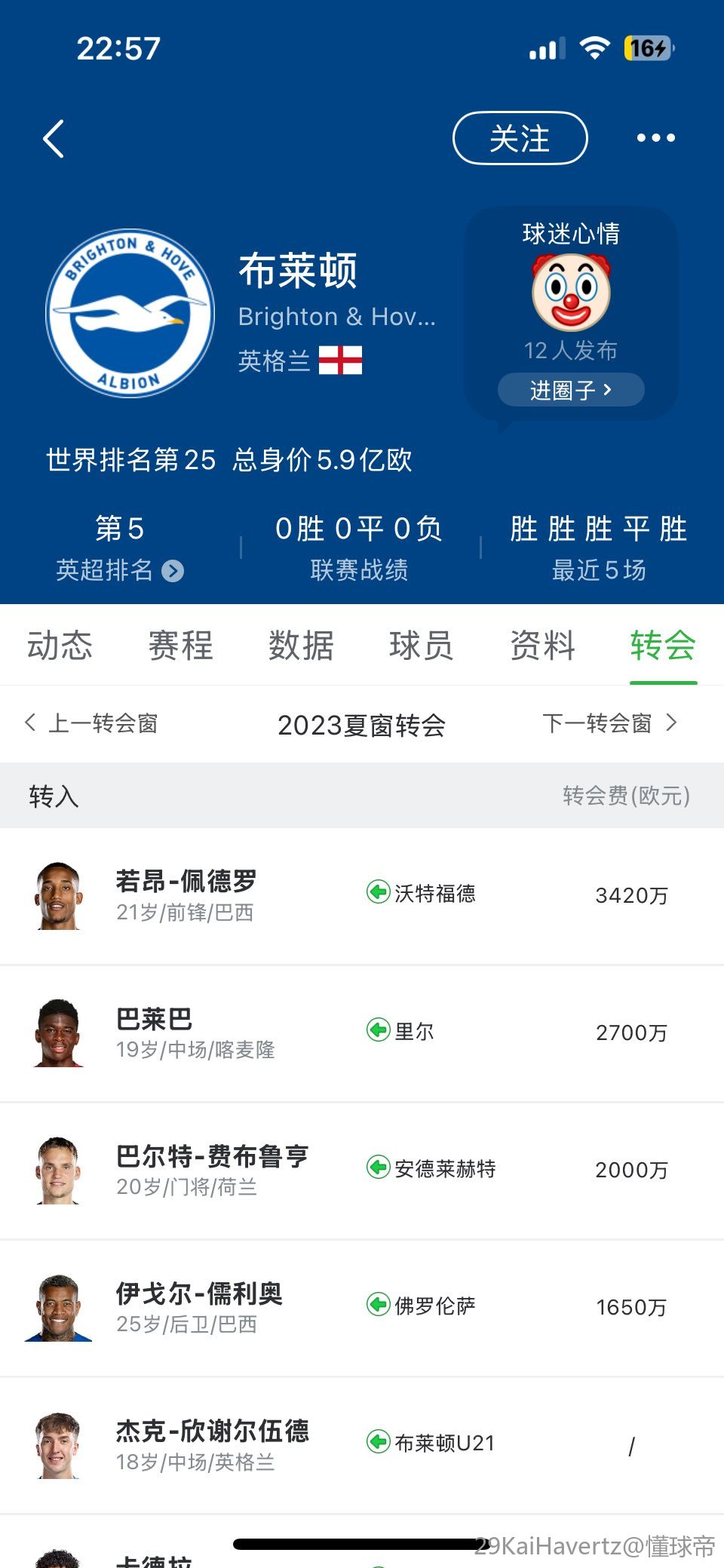Go back using the top-left arrow
Viewport: 724px width, 1568px height.
(54, 139)
